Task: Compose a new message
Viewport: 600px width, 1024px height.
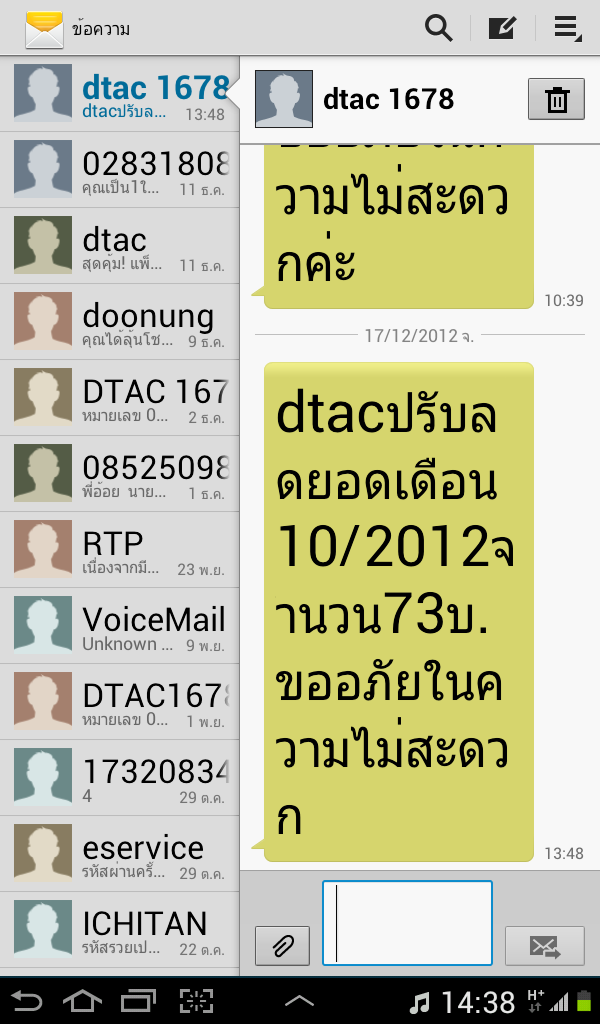Action: click(x=502, y=28)
